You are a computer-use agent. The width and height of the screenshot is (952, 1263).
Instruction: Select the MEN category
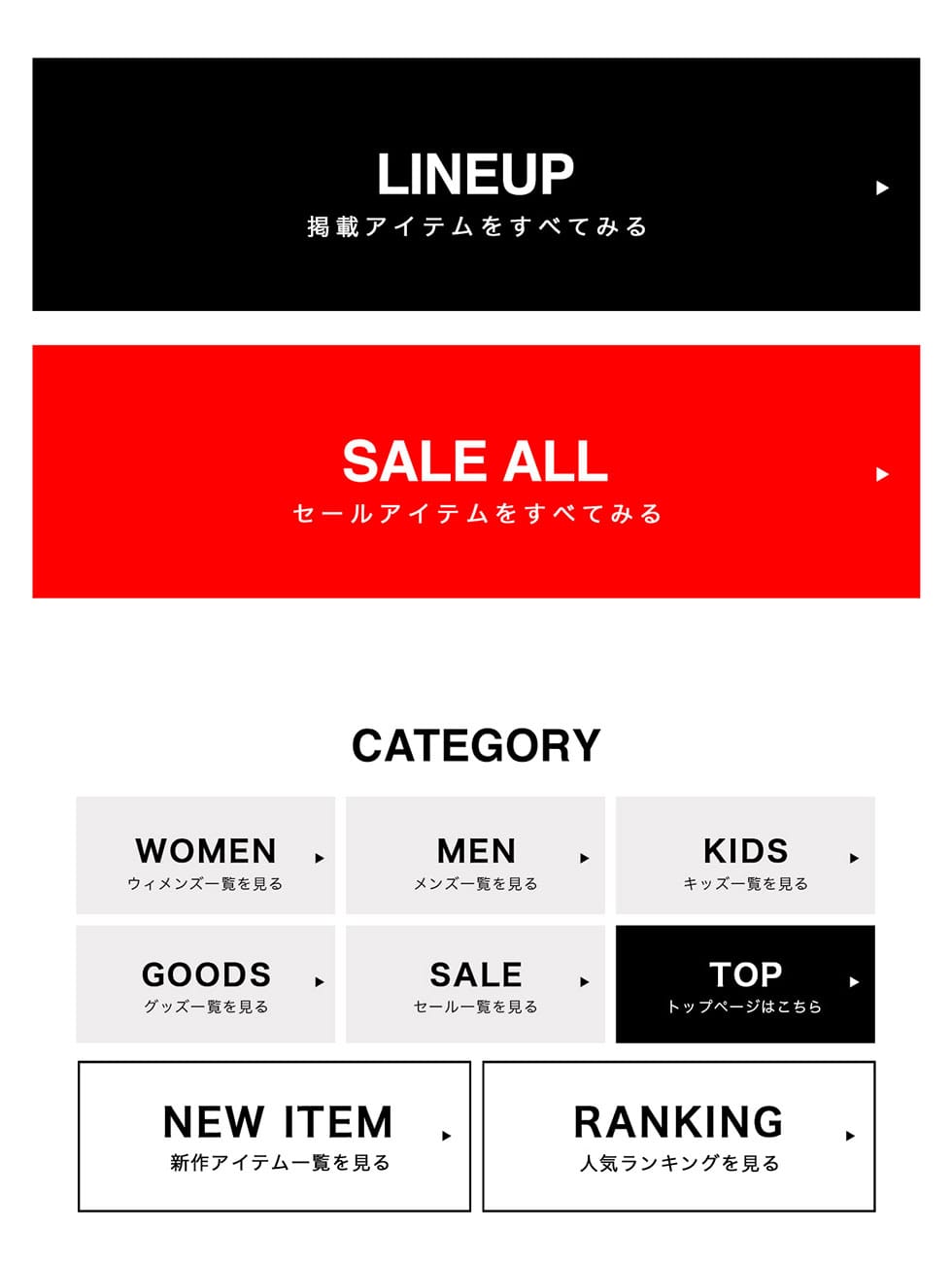475,856
